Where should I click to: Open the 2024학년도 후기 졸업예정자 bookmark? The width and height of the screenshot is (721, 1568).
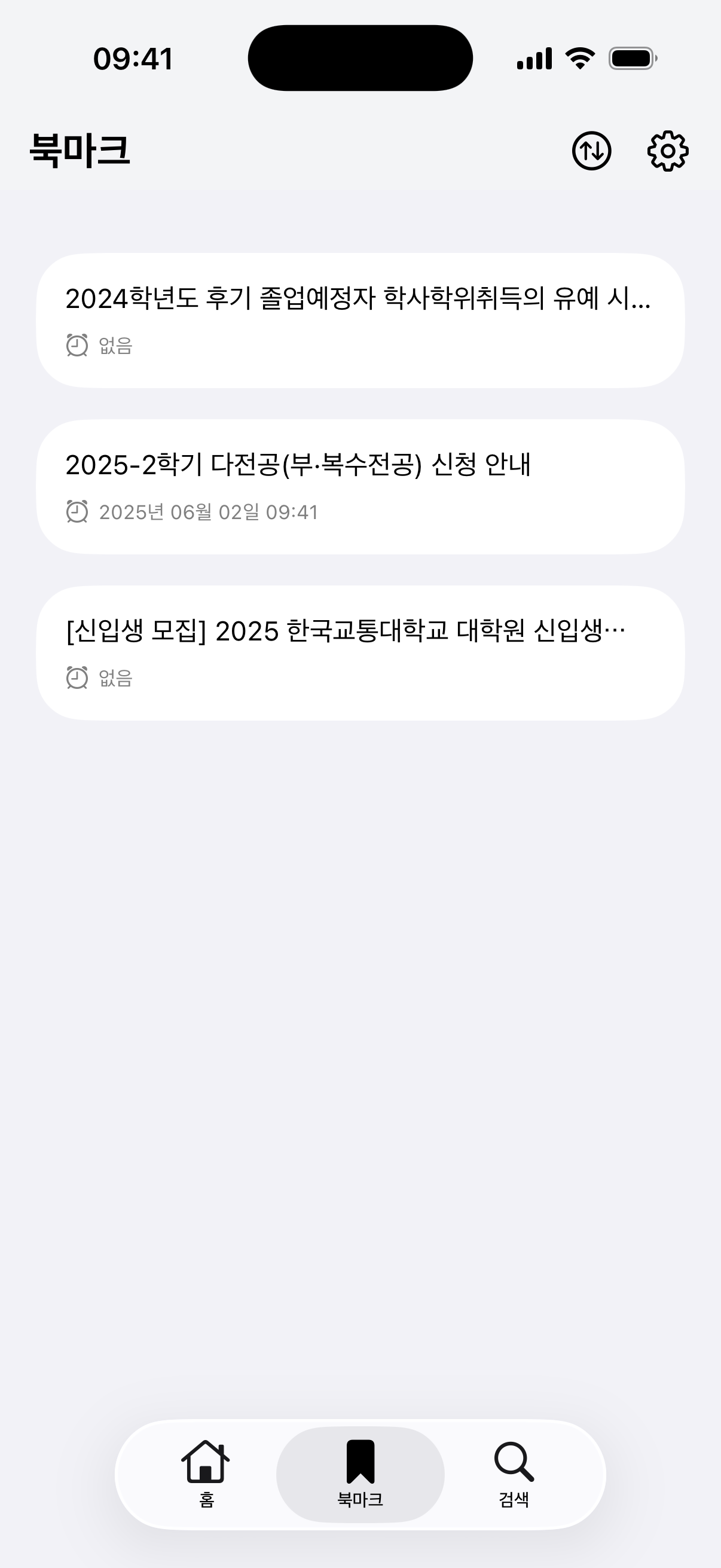click(x=360, y=320)
